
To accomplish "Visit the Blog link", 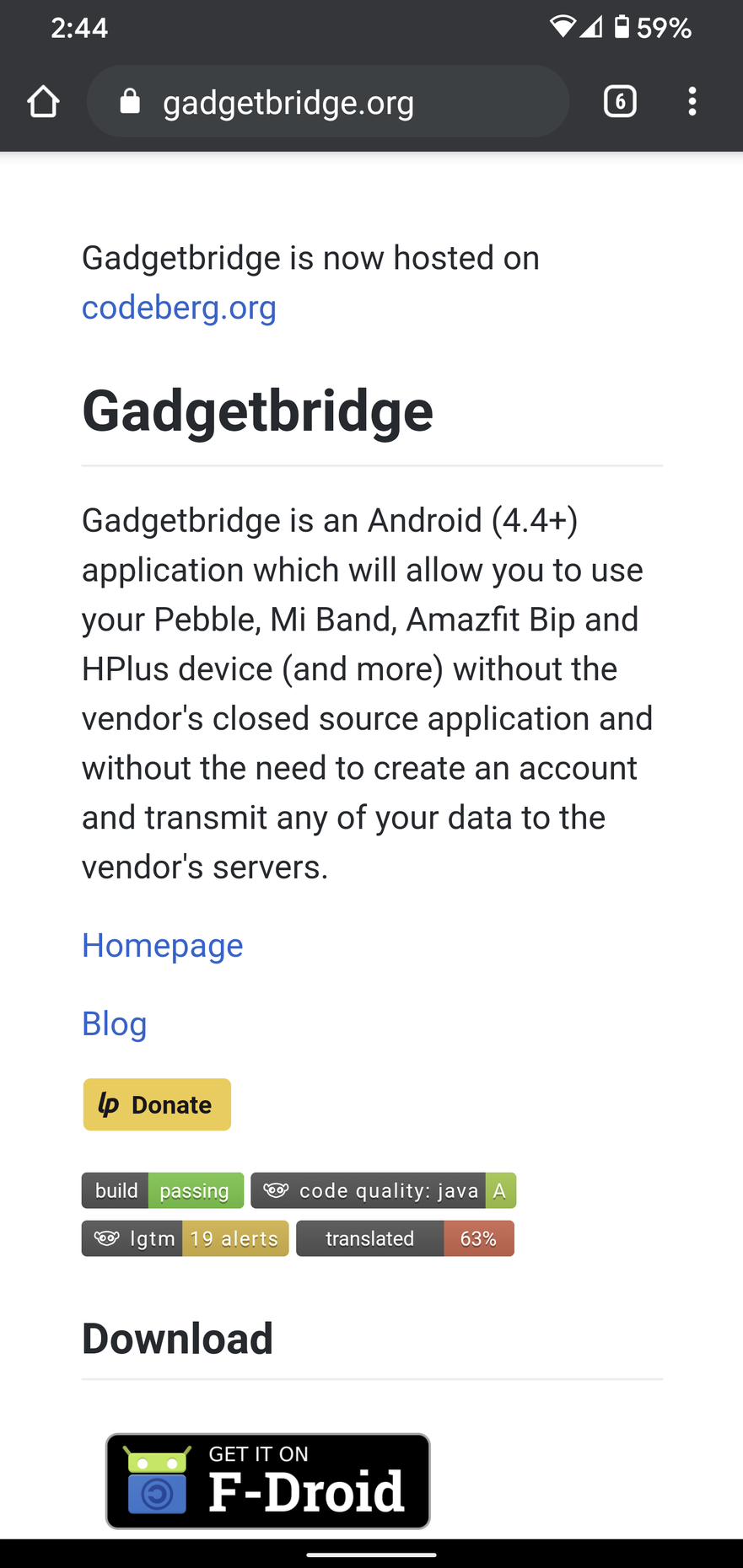I will [115, 1024].
